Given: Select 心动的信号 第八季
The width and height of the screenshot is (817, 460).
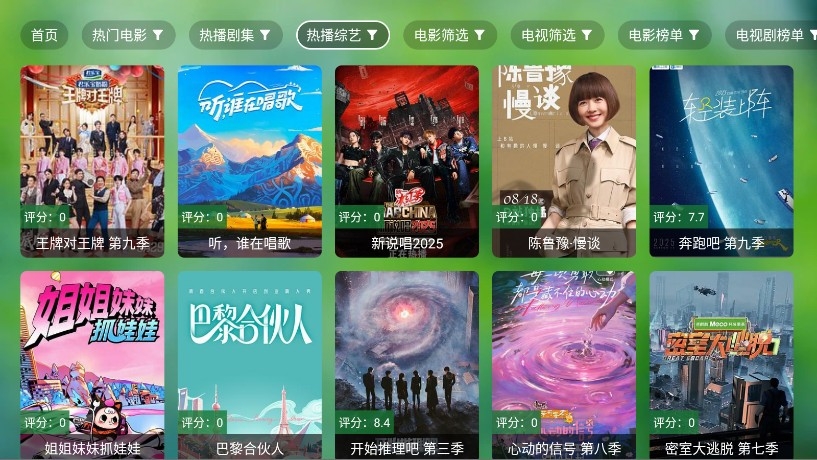Looking at the screenshot, I should [564, 365].
